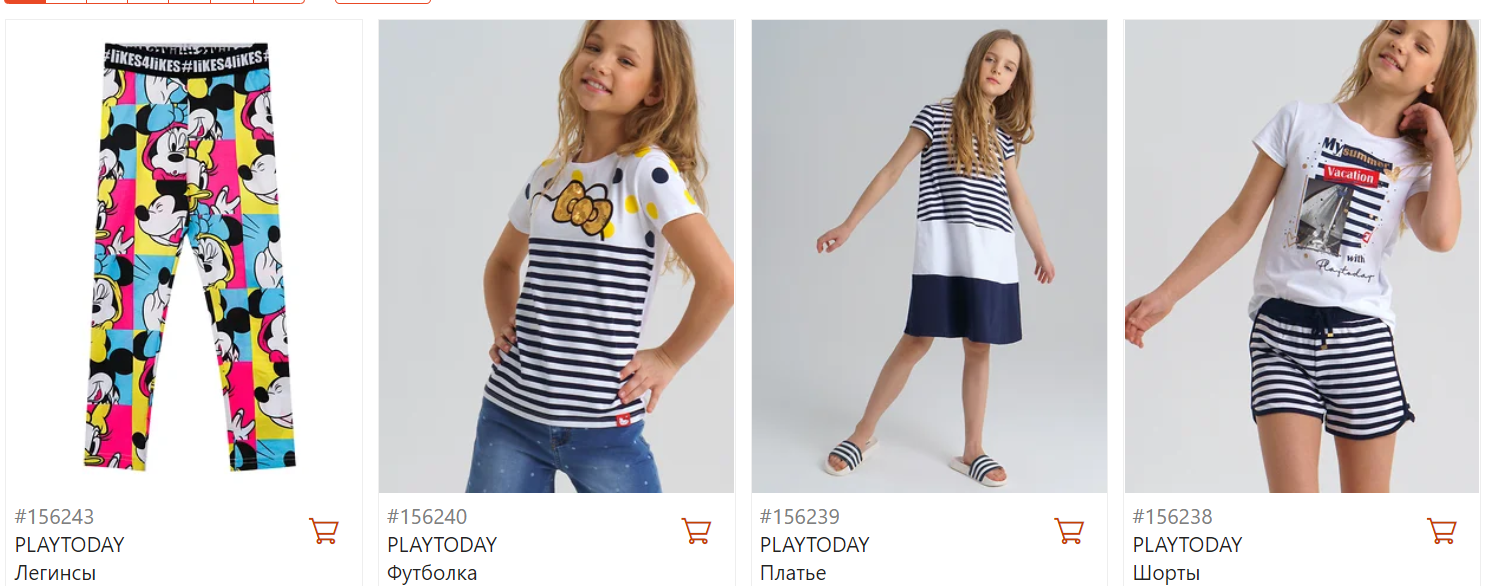Add Шорты #156238 to cart
The height and width of the screenshot is (586, 1492).
click(x=1441, y=531)
